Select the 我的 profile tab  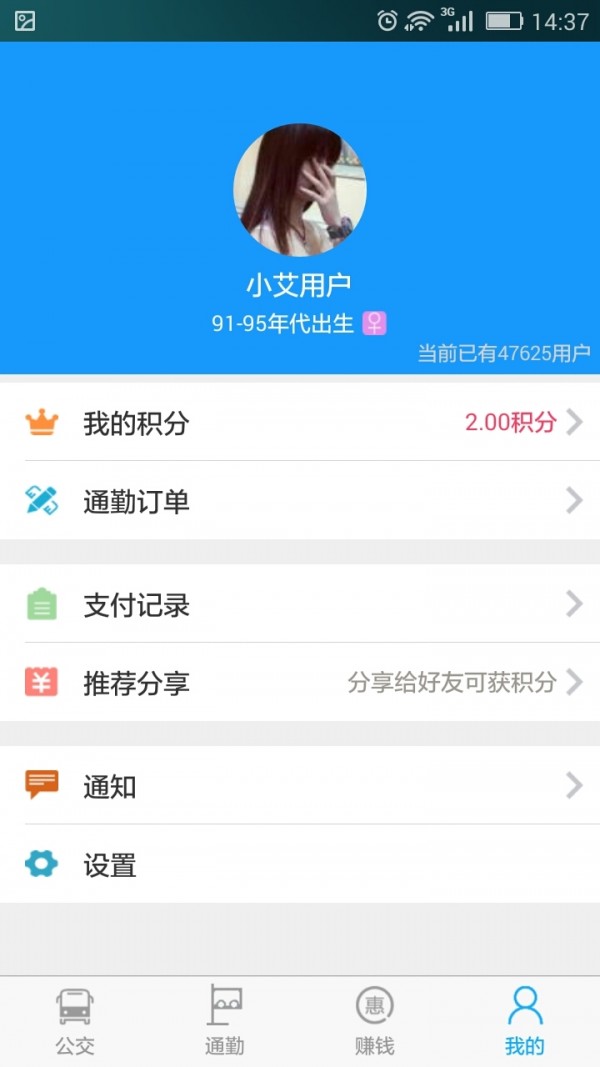click(524, 1020)
